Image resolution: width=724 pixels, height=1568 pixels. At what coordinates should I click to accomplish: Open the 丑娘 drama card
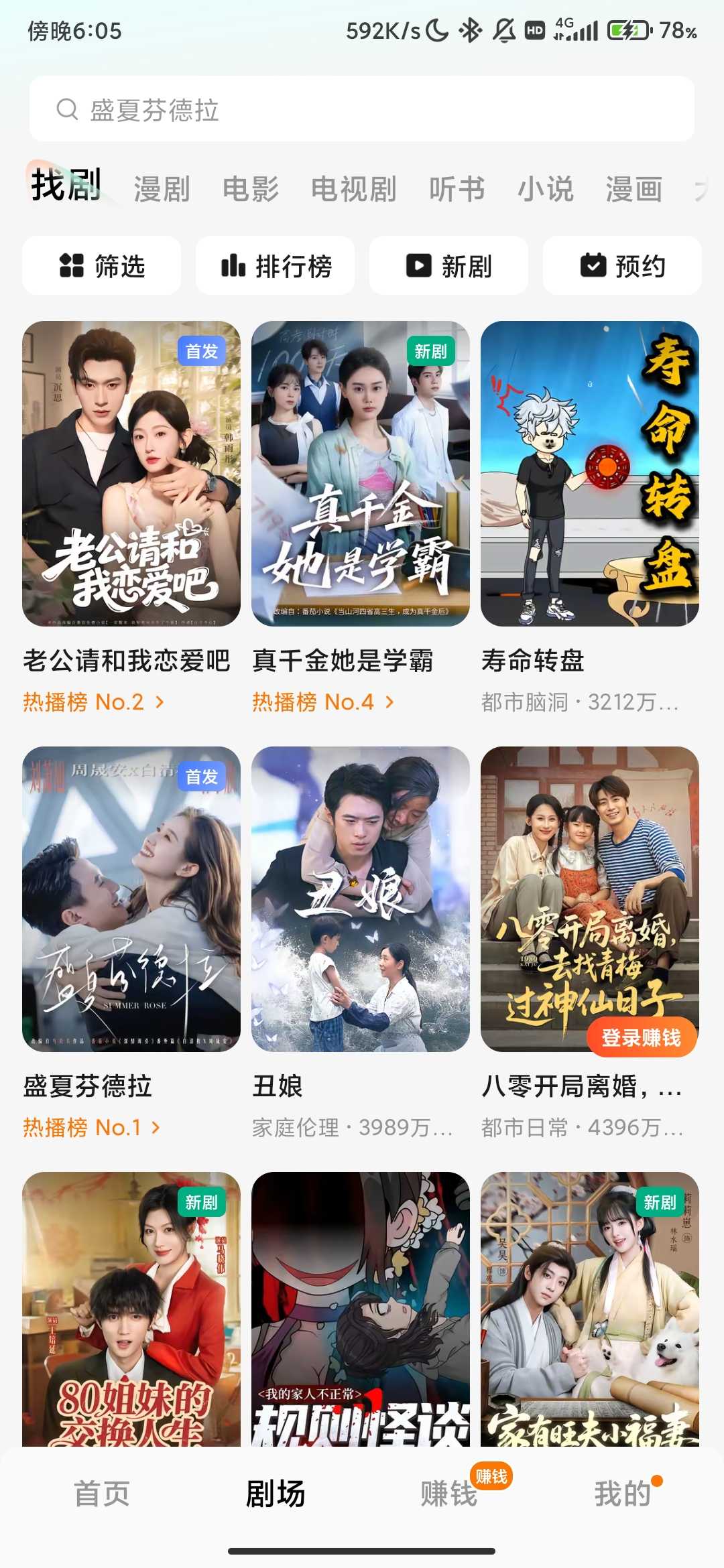(x=361, y=899)
